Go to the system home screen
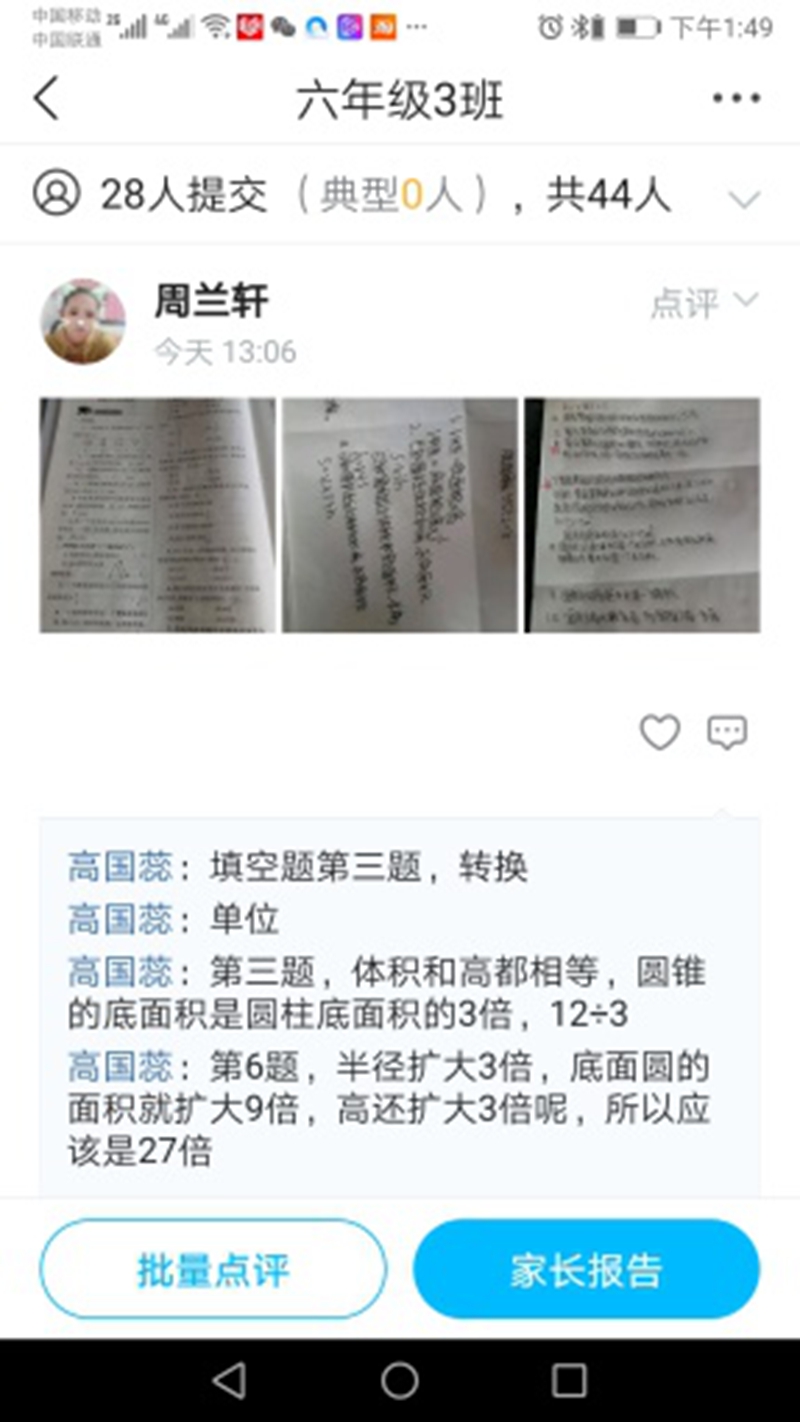 point(399,1381)
